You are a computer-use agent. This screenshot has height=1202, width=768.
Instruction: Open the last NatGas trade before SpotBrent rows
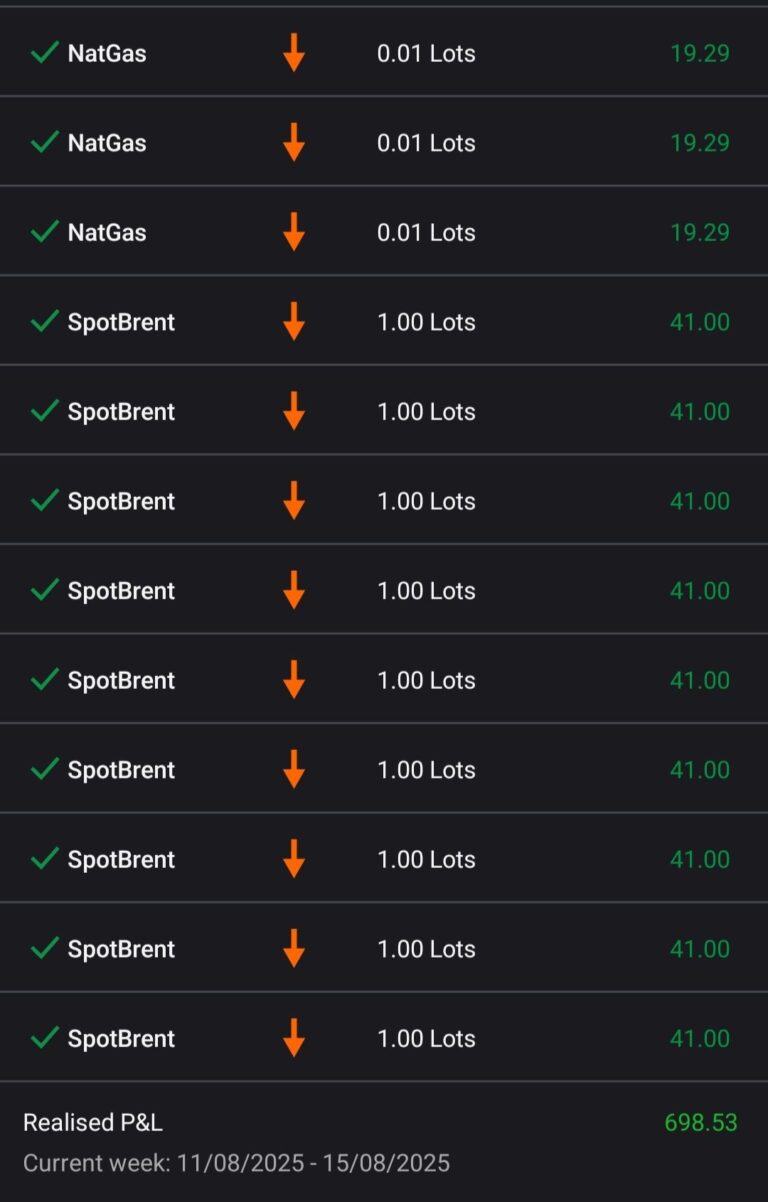pyautogui.click(x=384, y=232)
